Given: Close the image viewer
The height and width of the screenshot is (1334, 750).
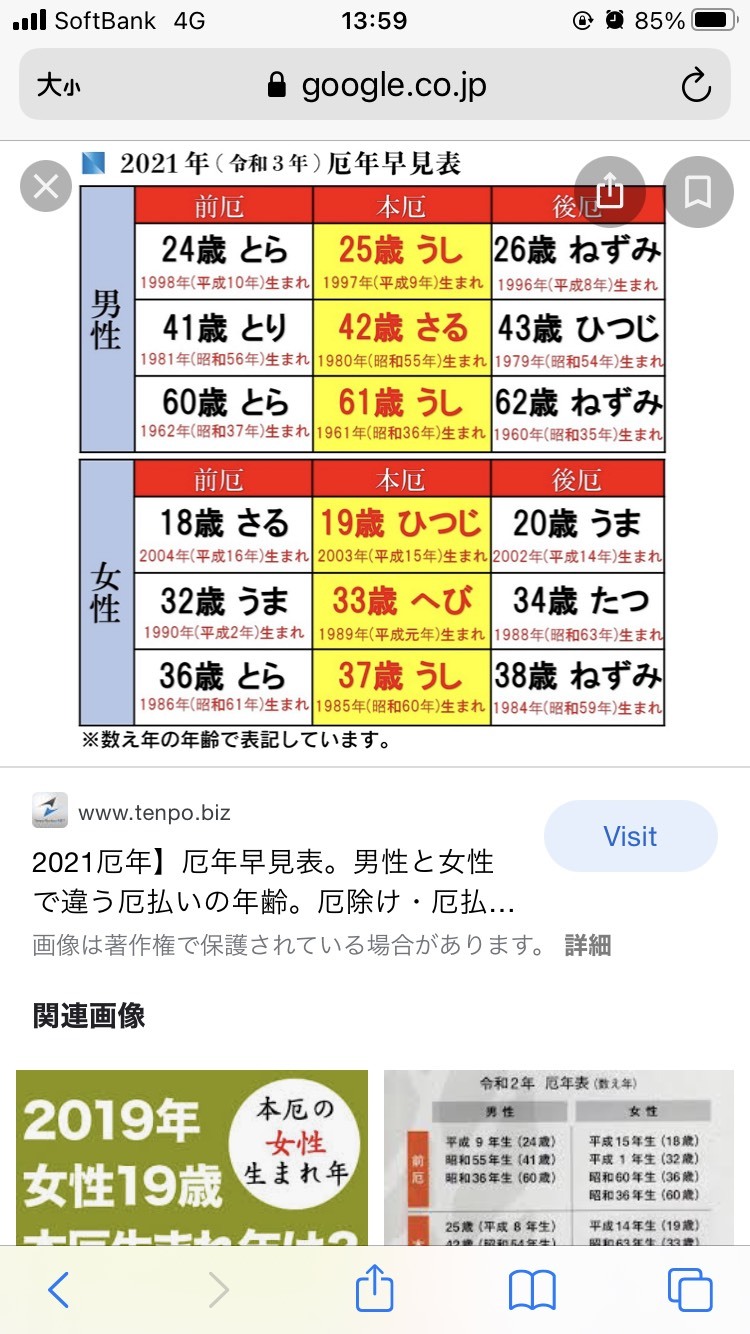Looking at the screenshot, I should pos(46,187).
